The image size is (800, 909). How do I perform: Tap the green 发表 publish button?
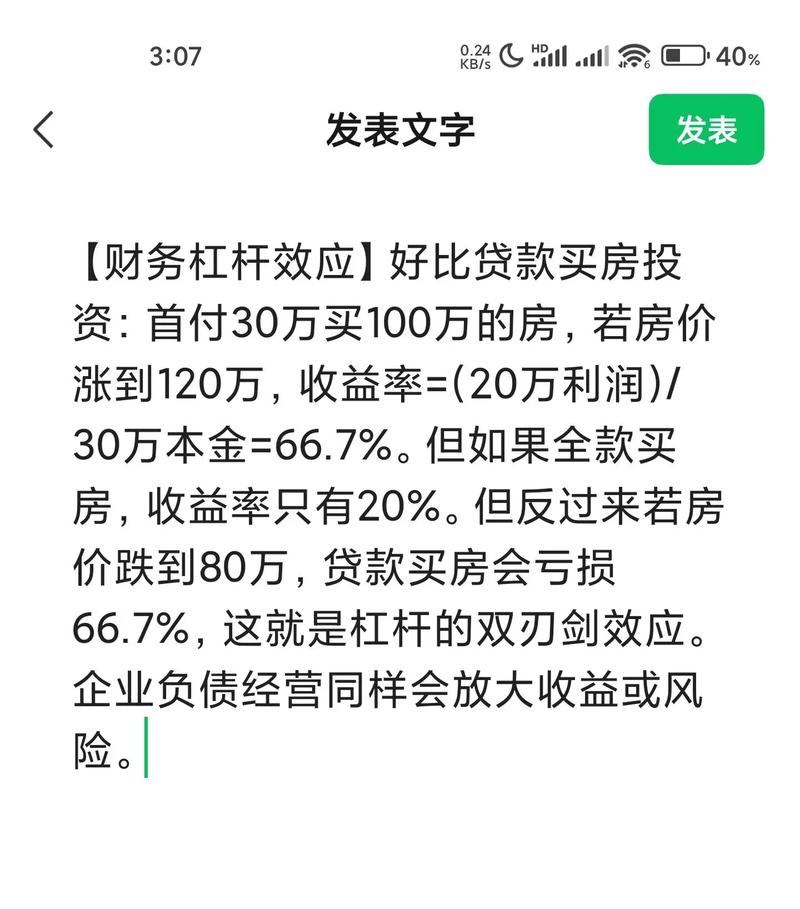tap(707, 128)
